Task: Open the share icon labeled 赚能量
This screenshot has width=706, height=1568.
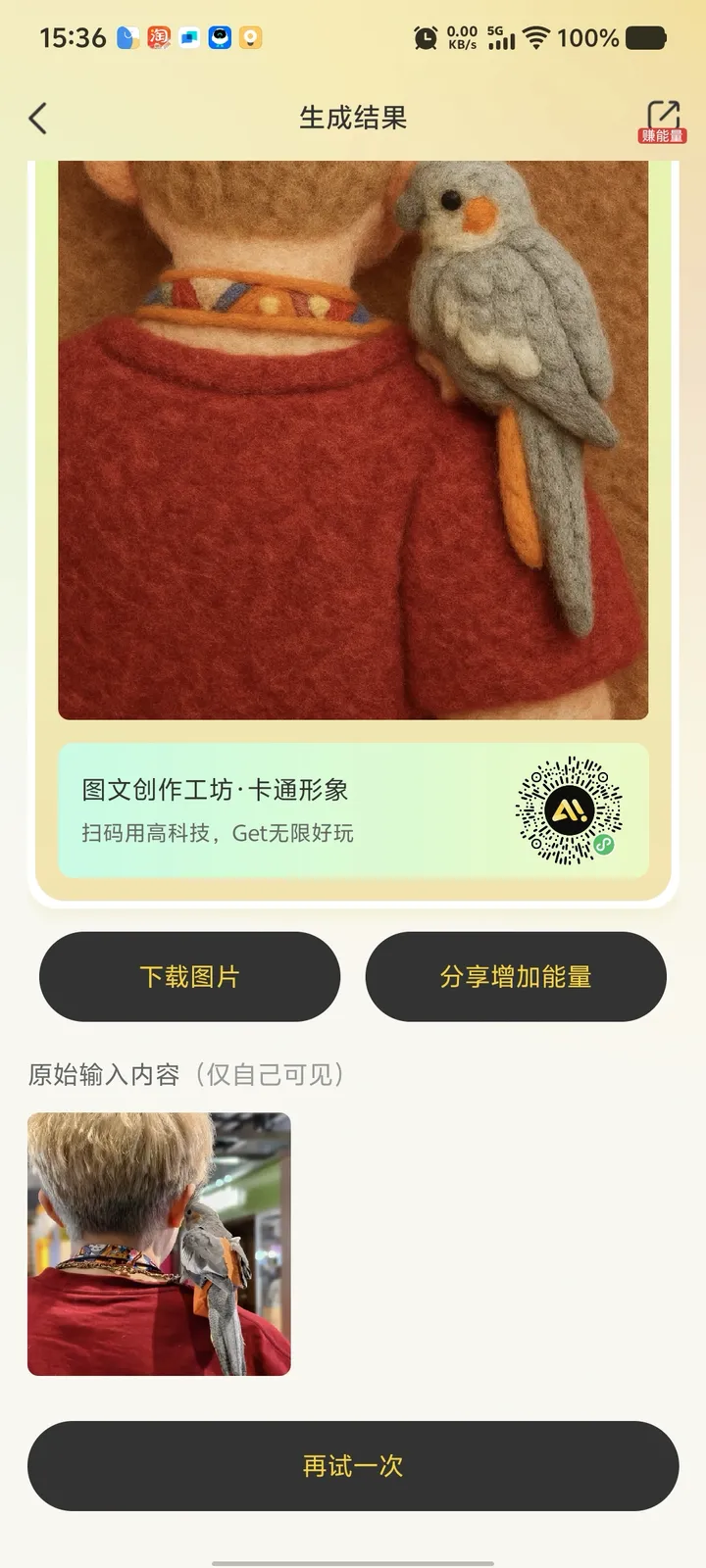Action: [662, 120]
